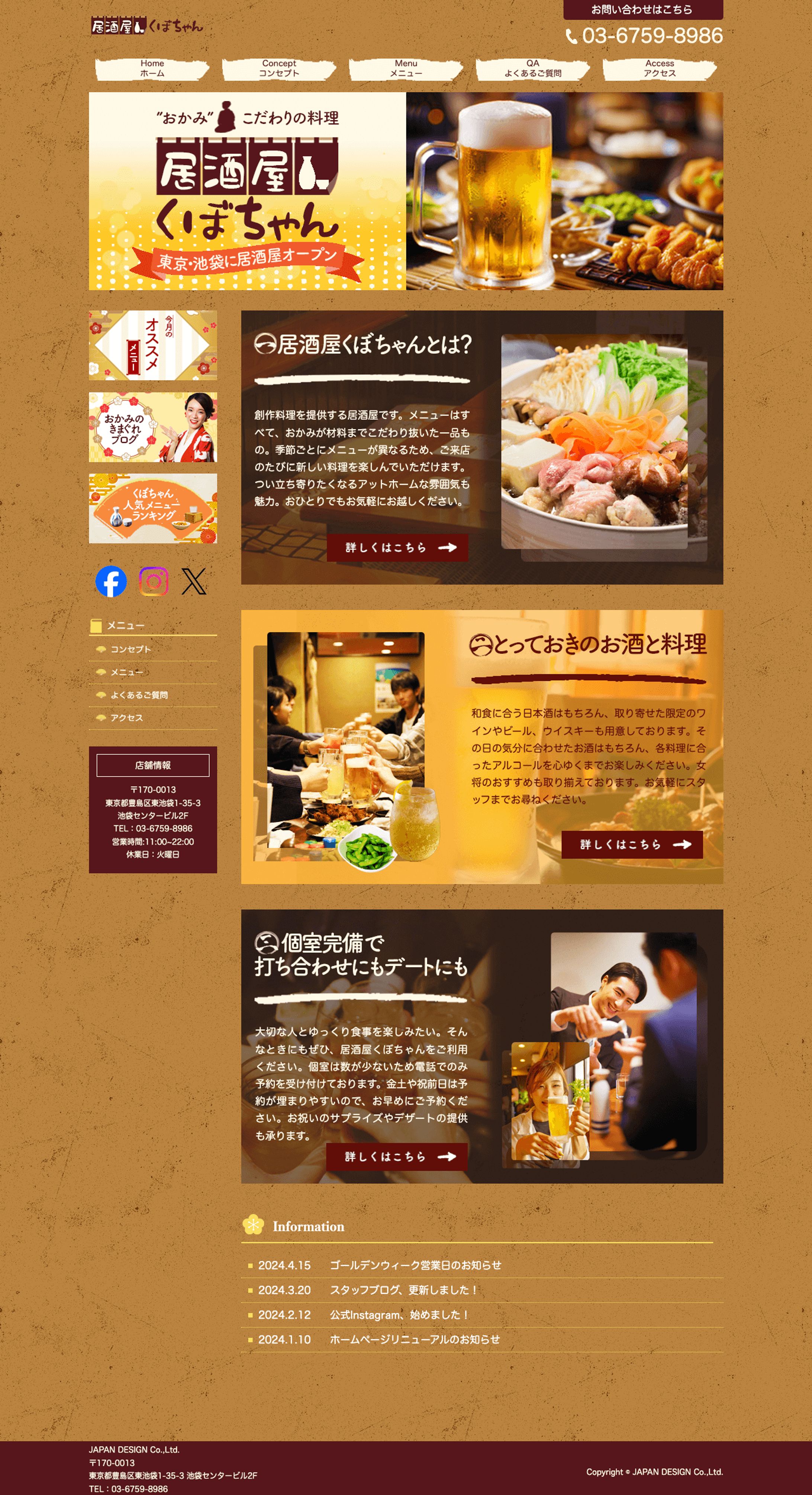Go to the Concept コンセプト page
Viewport: 812px width, 1495px height.
click(278, 68)
